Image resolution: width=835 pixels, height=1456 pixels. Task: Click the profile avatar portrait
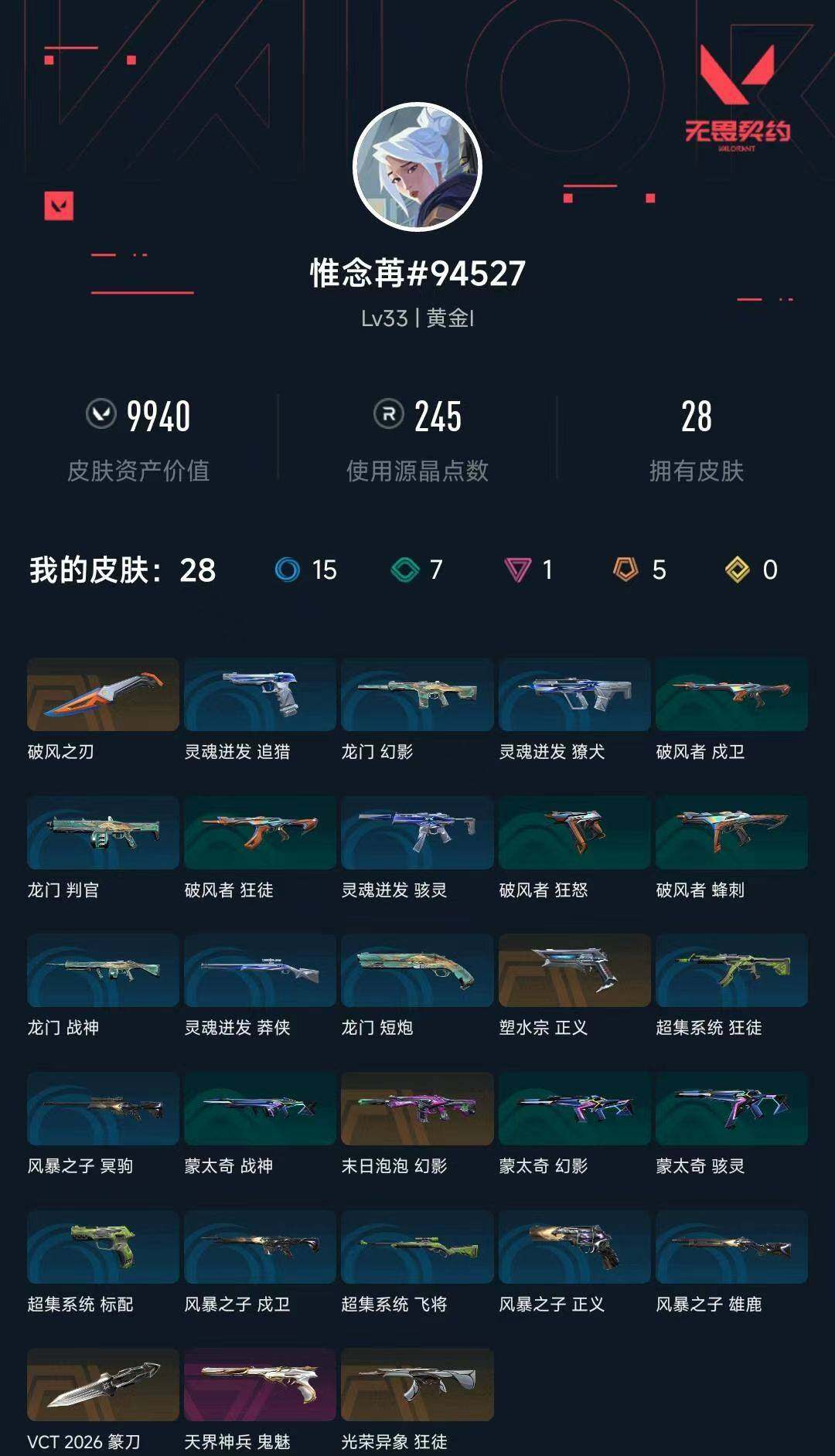(416, 164)
